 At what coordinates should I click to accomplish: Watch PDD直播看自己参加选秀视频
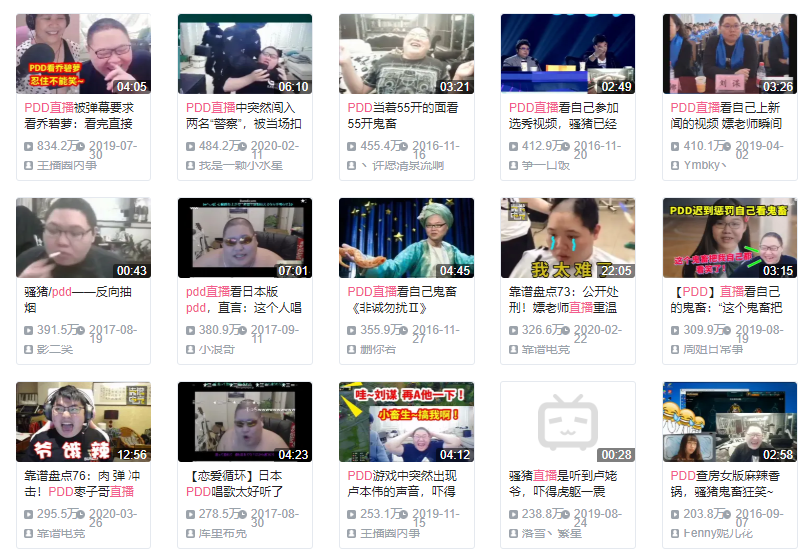pos(567,55)
